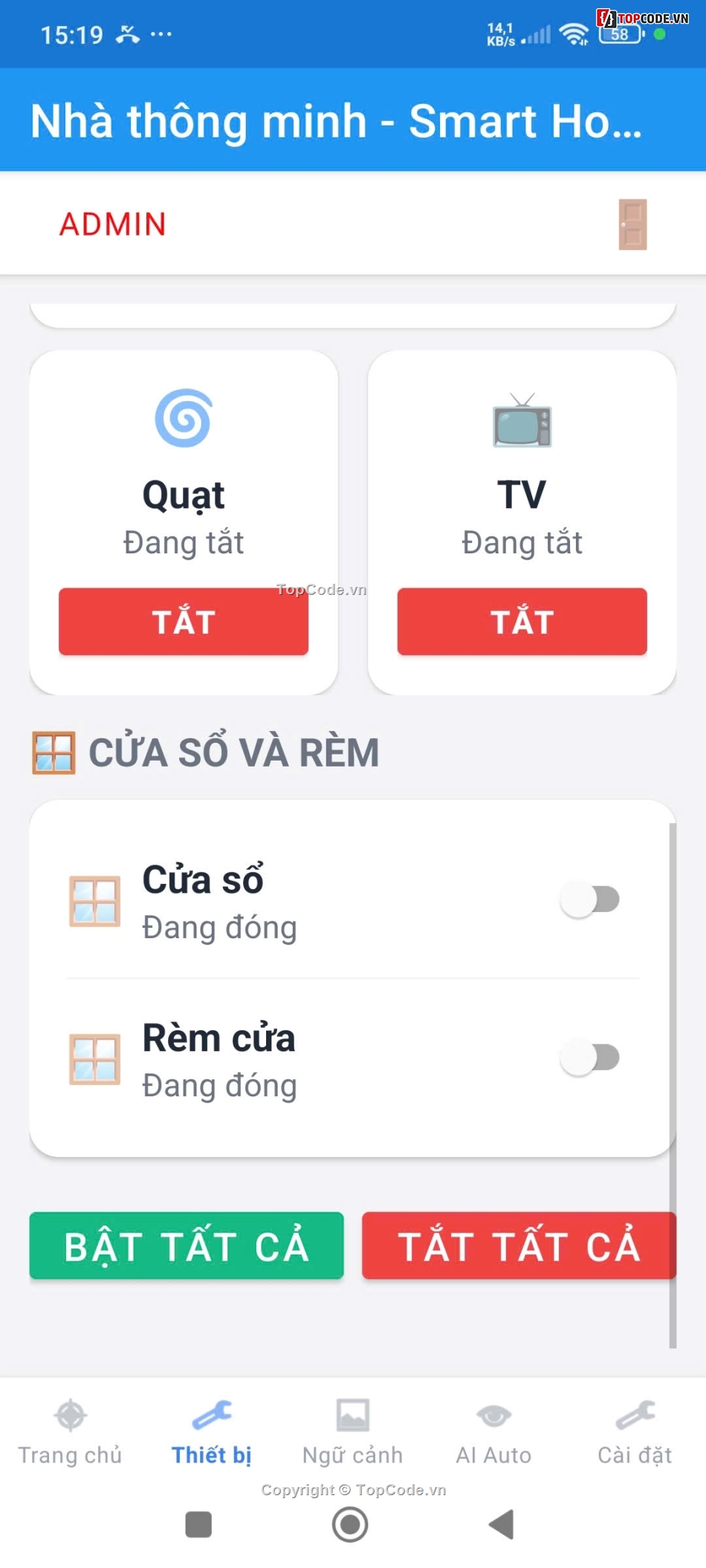Image resolution: width=706 pixels, height=1568 pixels.
Task: Toggle the Rèm cửa switch to open
Action: tap(591, 1058)
